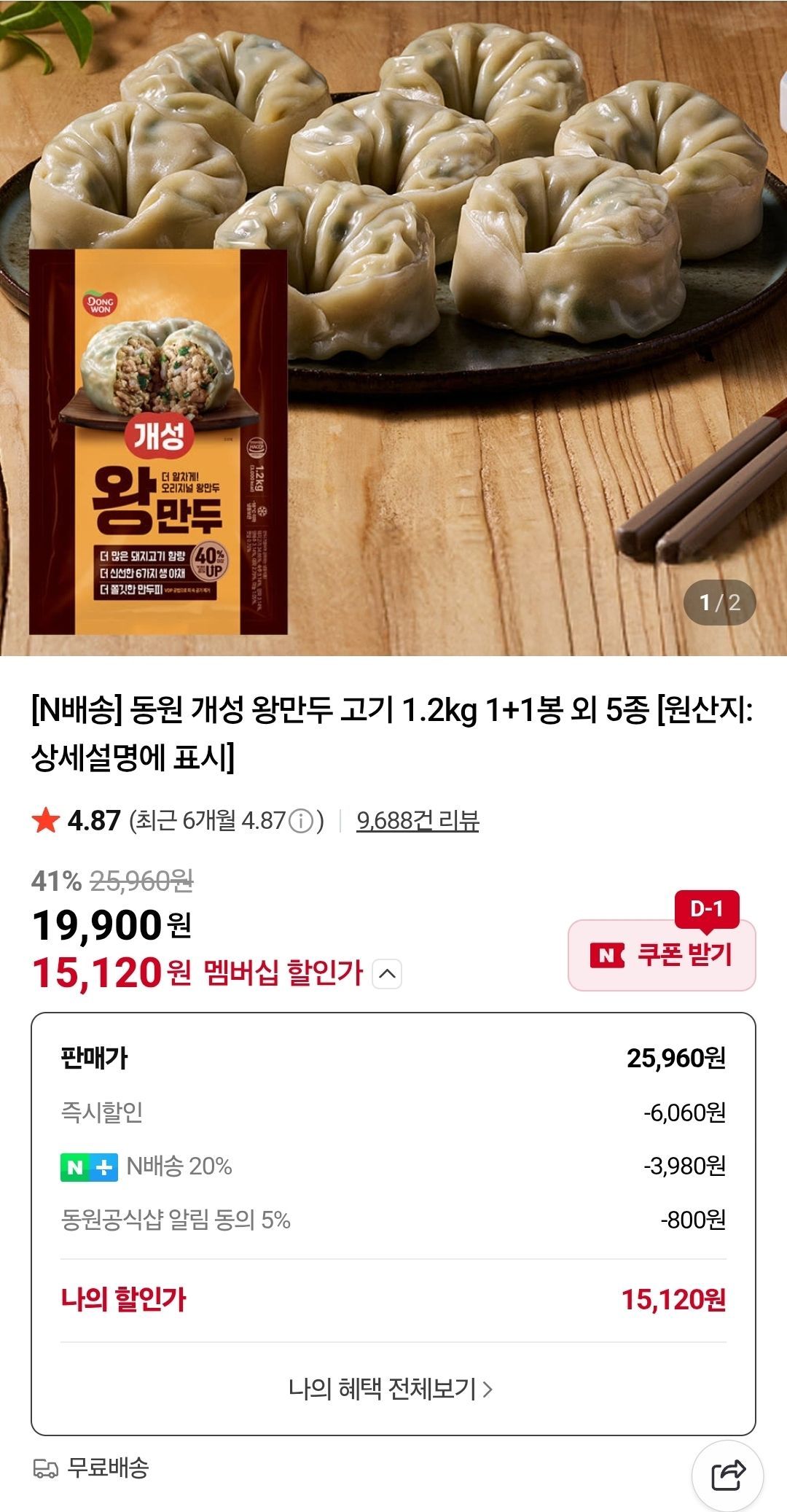
Task: Open the 9,688건 리뷰 reviews link
Action: click(x=418, y=821)
